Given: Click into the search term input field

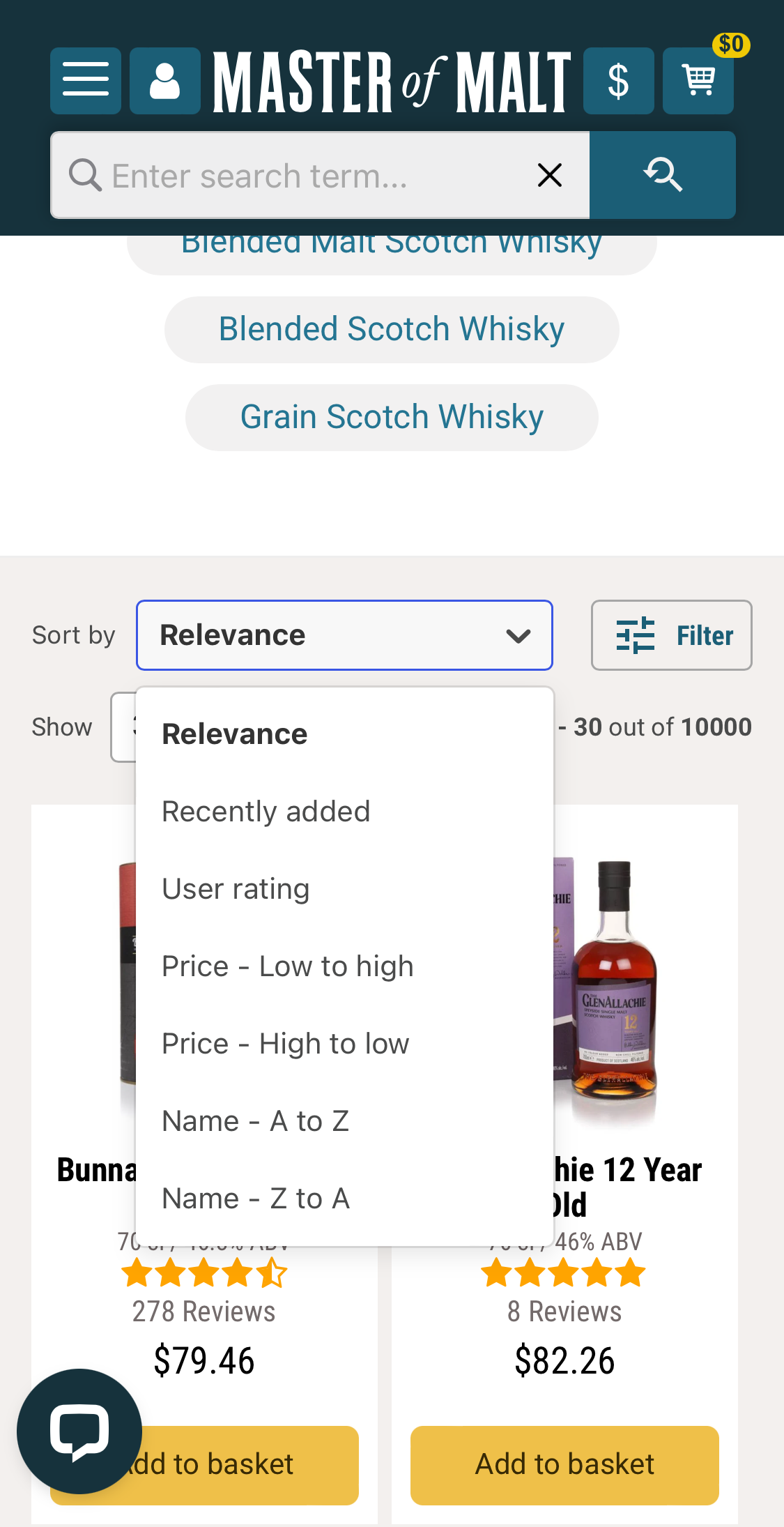Looking at the screenshot, I should pos(314,175).
